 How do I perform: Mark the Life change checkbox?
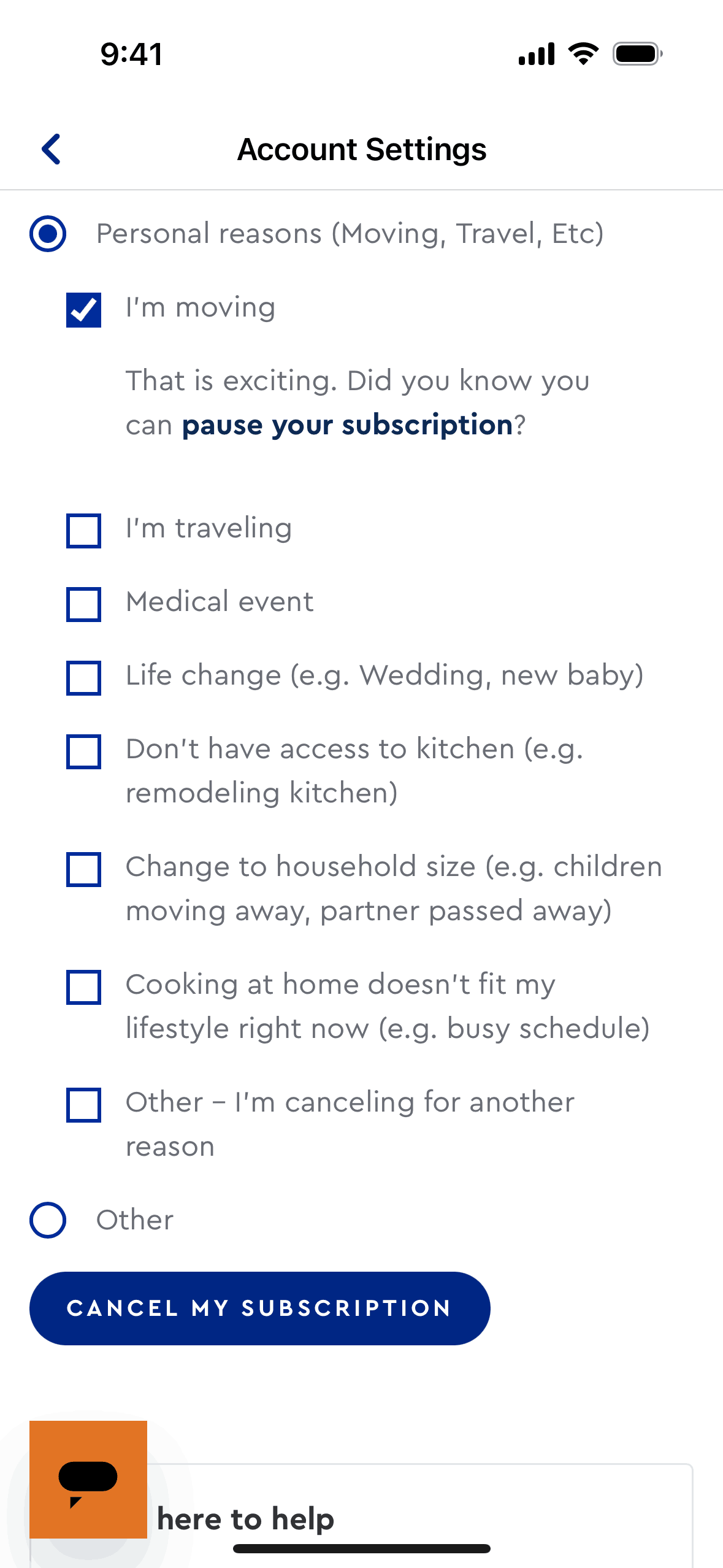pyautogui.click(x=84, y=678)
